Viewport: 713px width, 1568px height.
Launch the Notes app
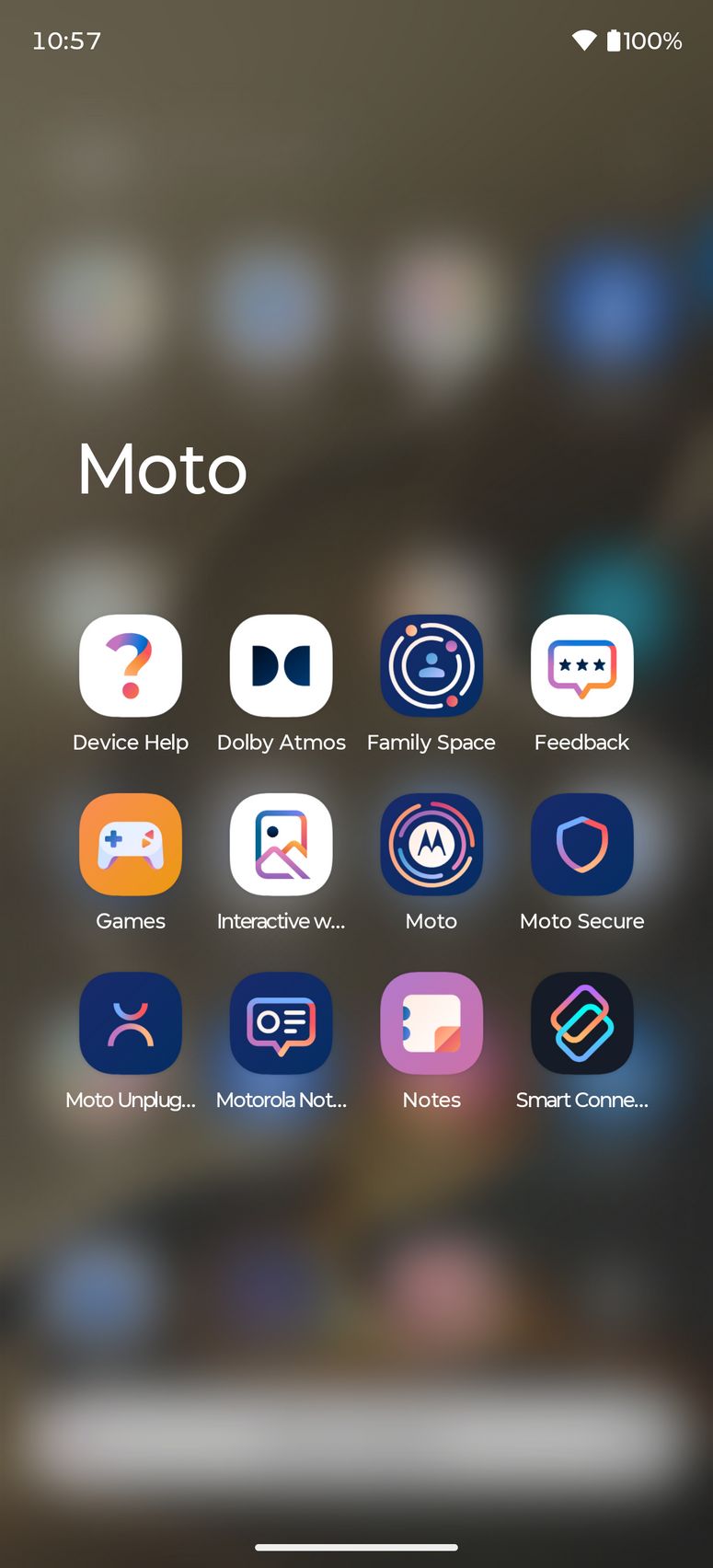(431, 1023)
